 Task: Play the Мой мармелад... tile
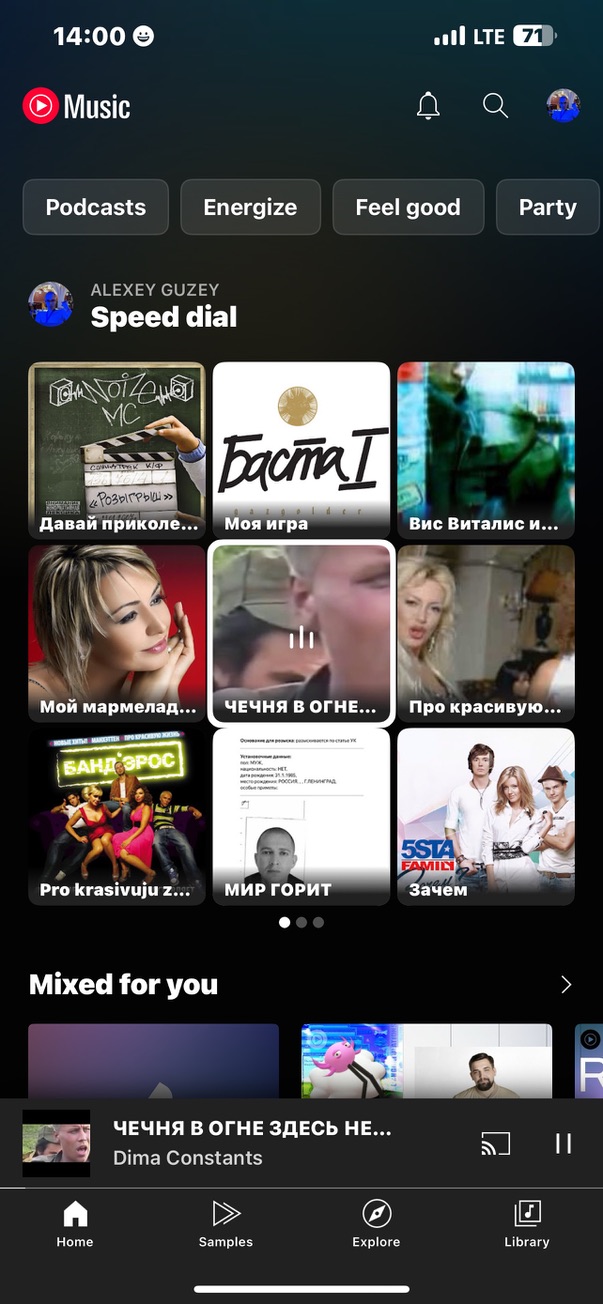click(x=117, y=633)
